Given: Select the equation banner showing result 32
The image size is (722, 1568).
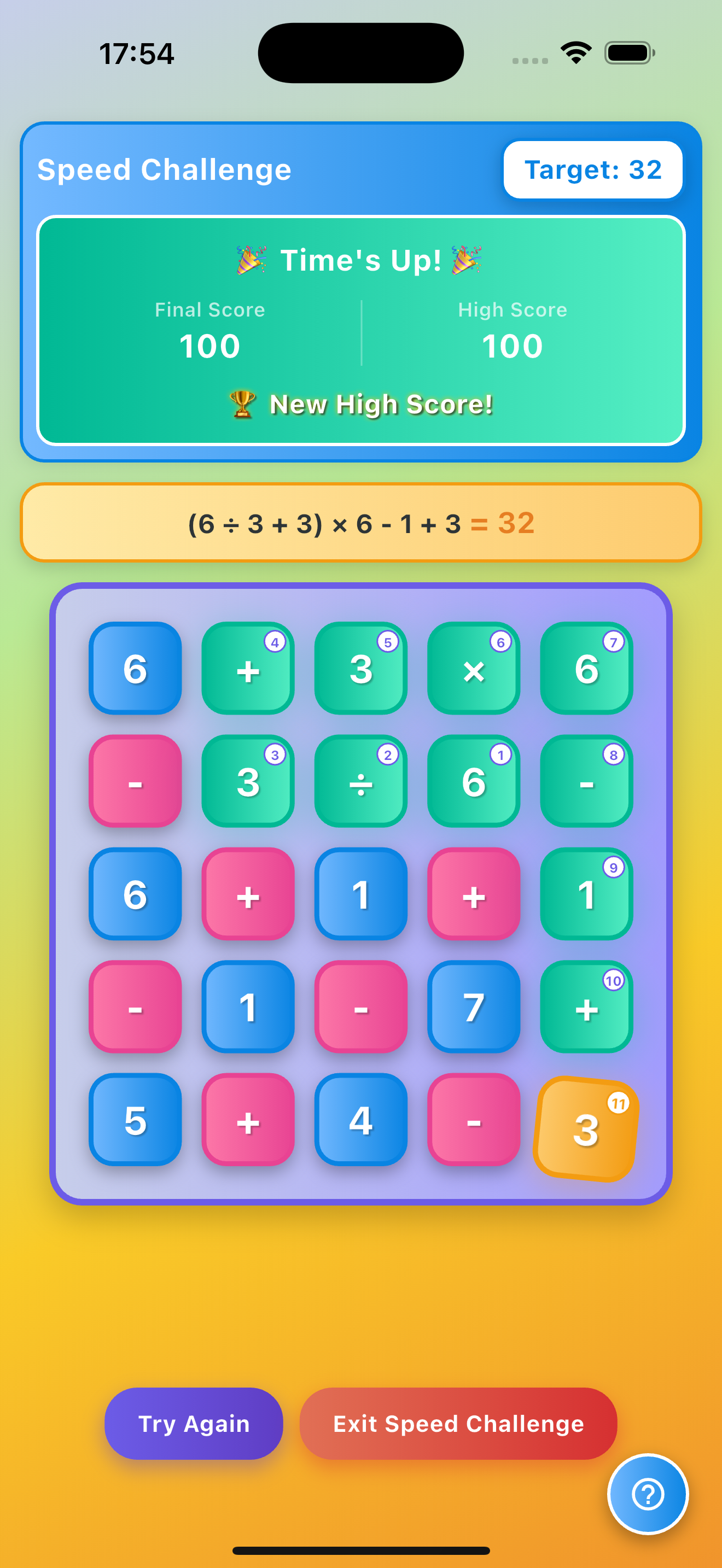Looking at the screenshot, I should point(361,522).
